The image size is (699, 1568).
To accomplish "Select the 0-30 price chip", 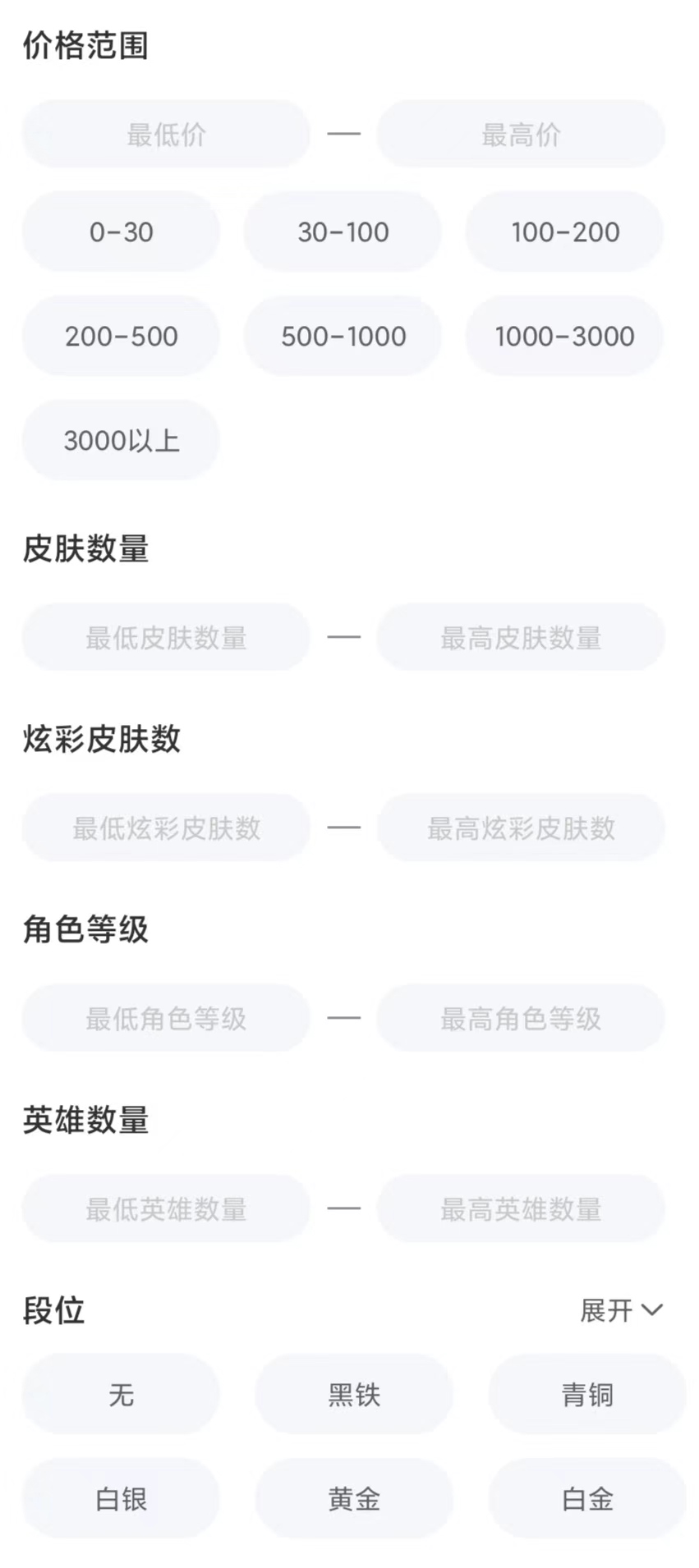I will tap(121, 232).
